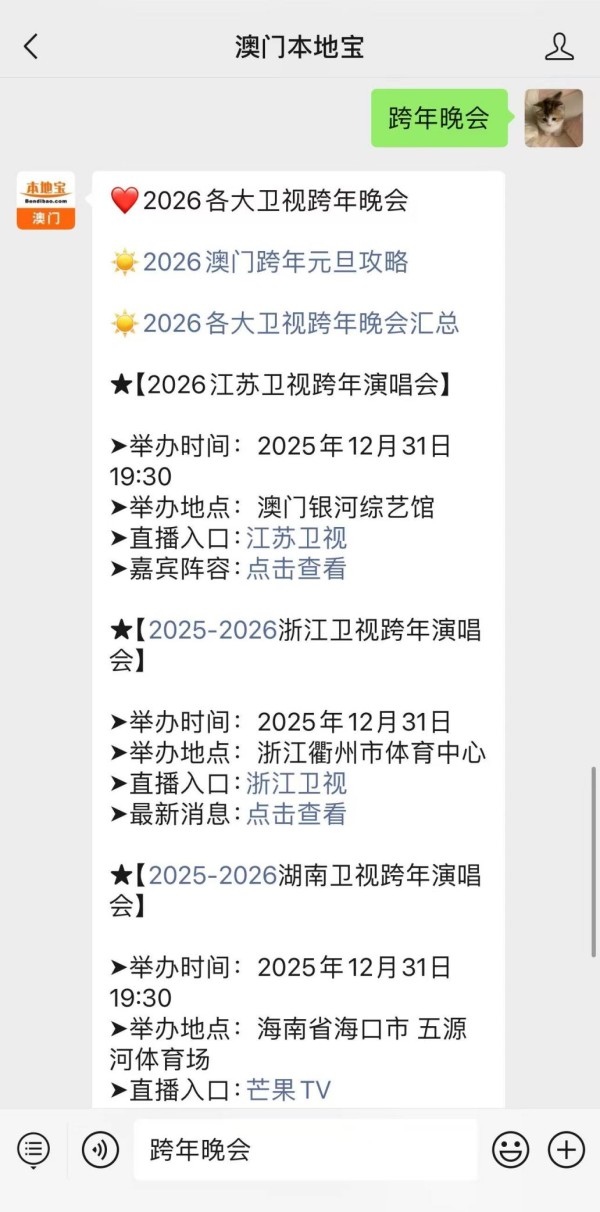Switch to the account service menu
Image resolution: width=600 pixels, height=1212 pixels.
[x=33, y=1149]
